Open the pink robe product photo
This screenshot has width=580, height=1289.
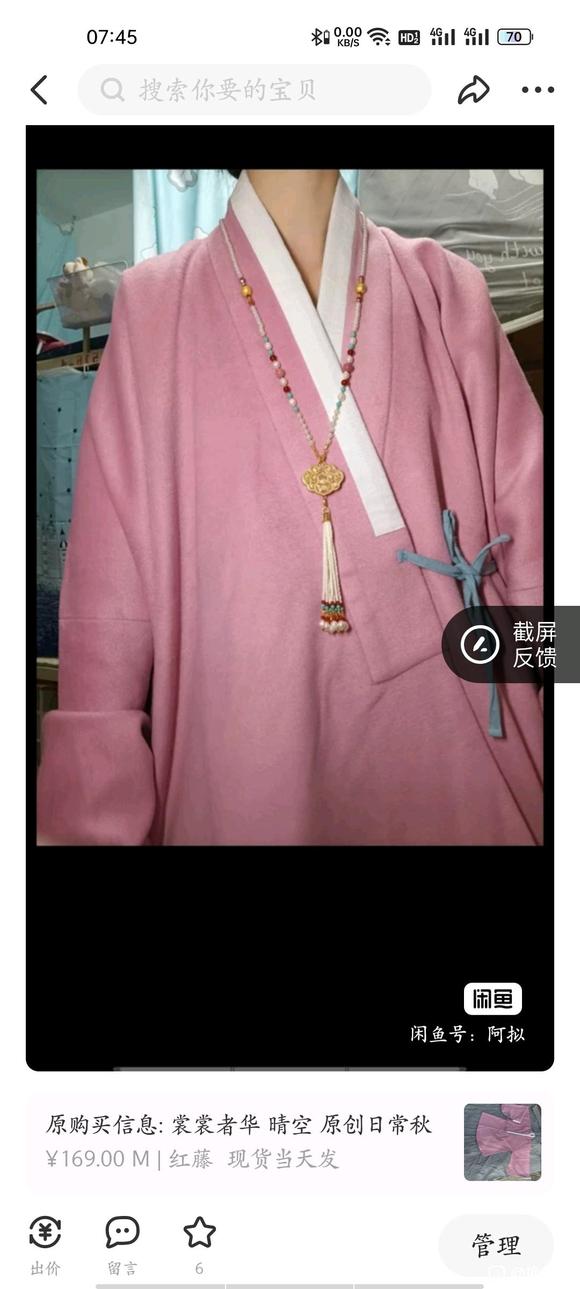coord(290,507)
